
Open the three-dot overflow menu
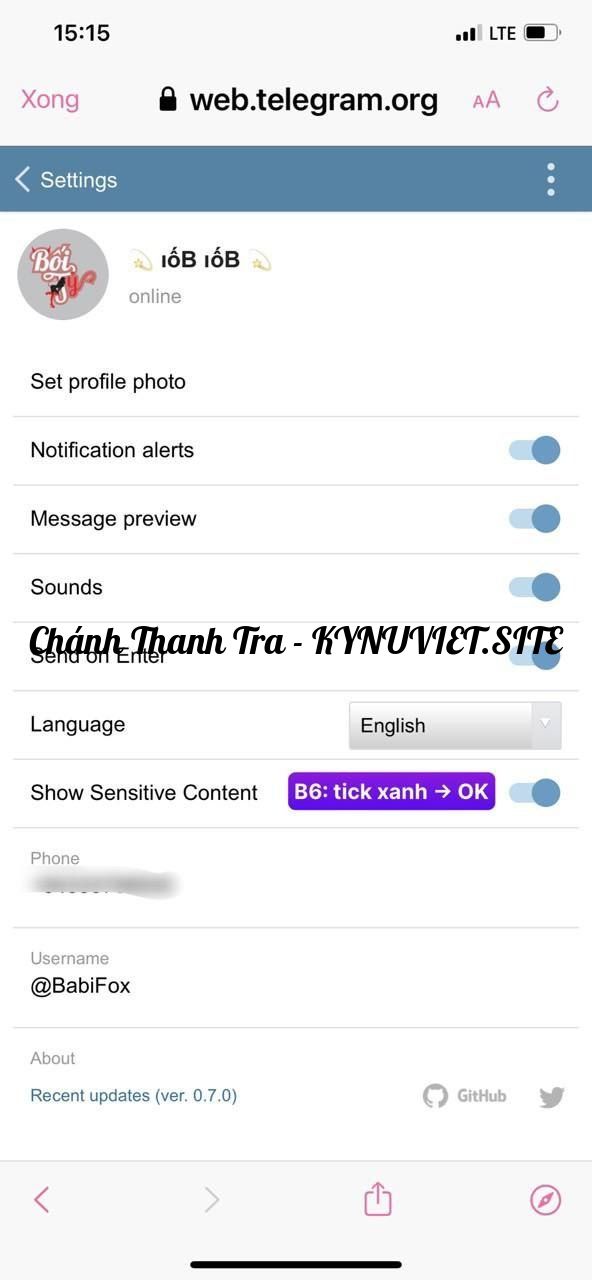550,180
